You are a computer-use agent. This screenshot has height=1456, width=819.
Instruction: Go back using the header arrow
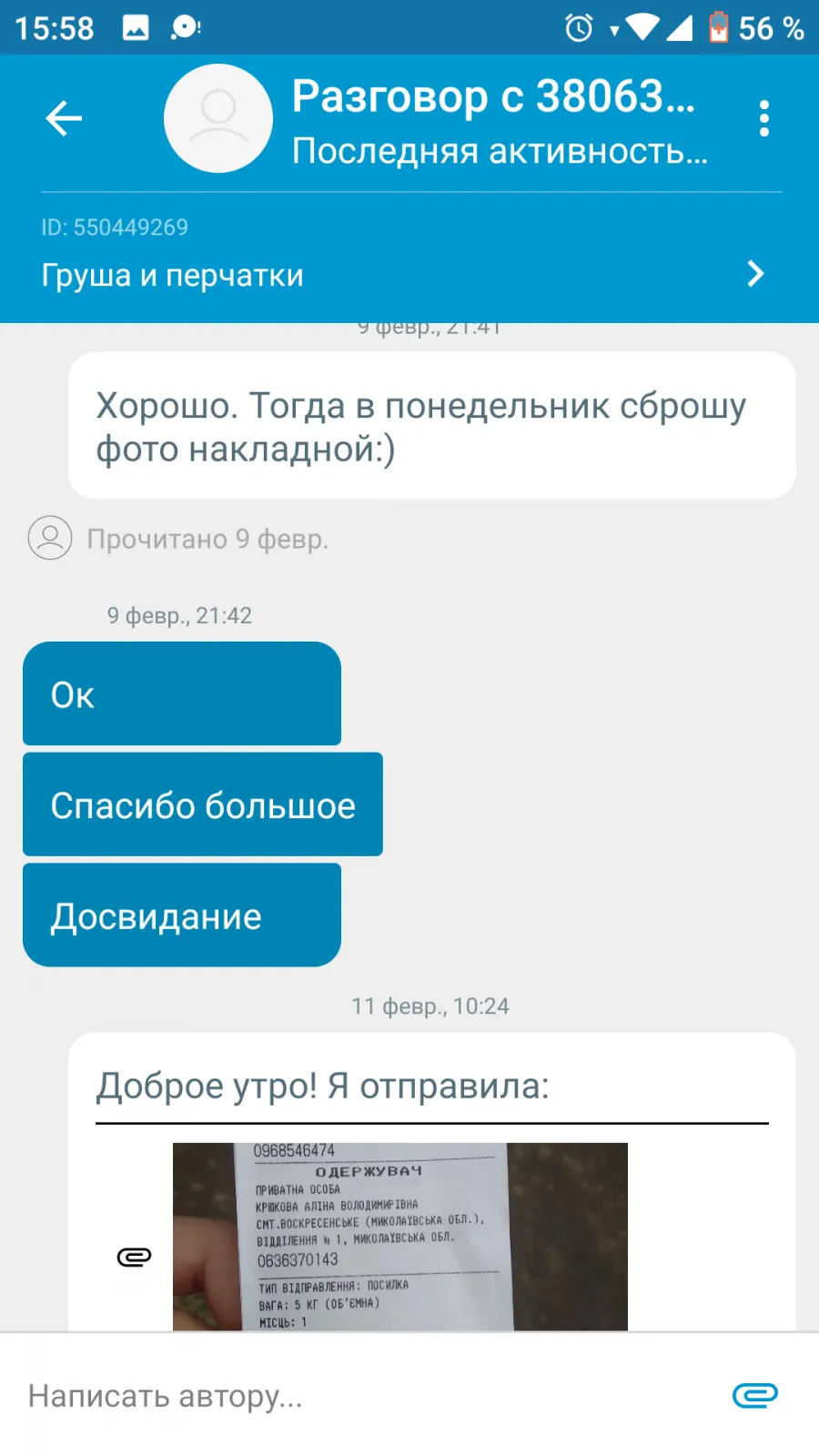pyautogui.click(x=64, y=118)
